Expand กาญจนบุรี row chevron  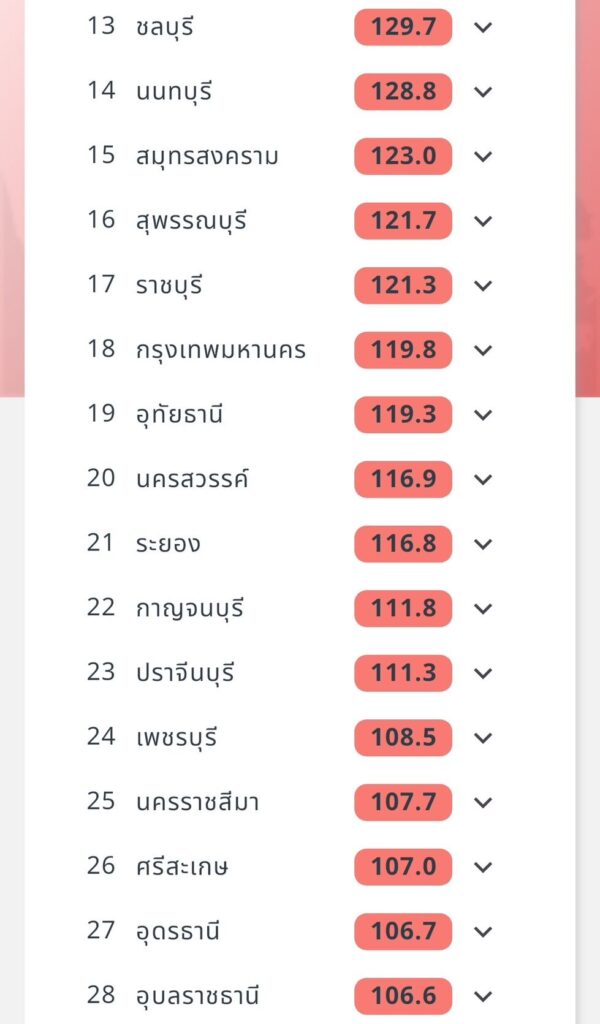click(483, 609)
